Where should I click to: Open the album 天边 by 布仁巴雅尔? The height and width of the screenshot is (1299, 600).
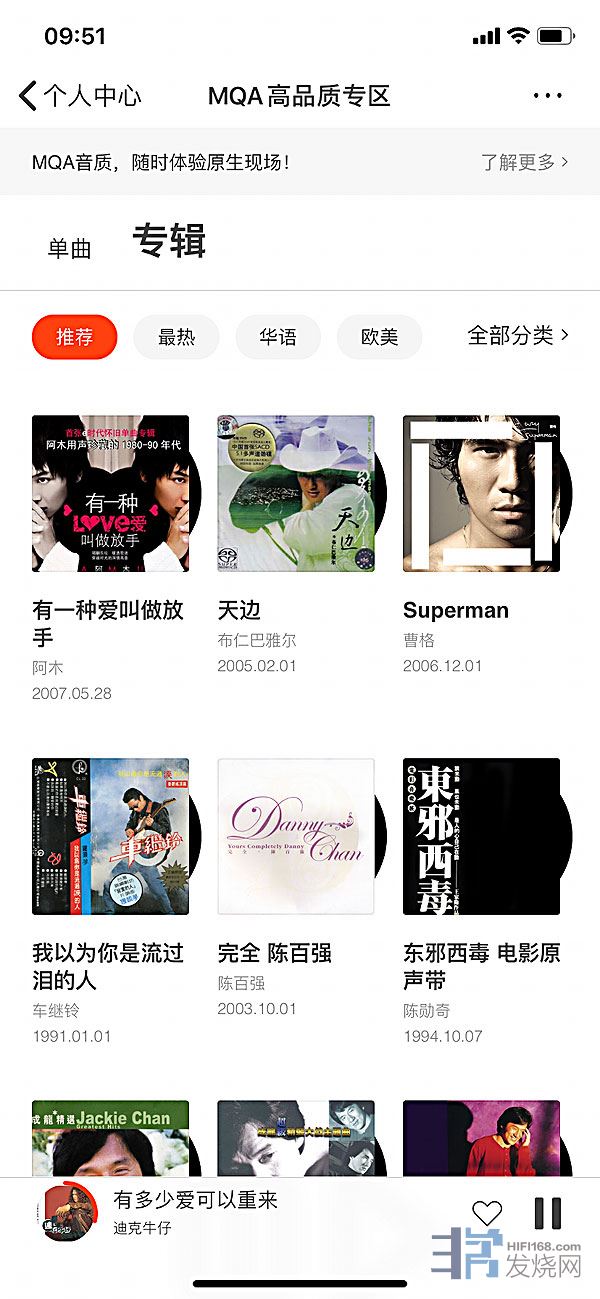pyautogui.click(x=296, y=494)
